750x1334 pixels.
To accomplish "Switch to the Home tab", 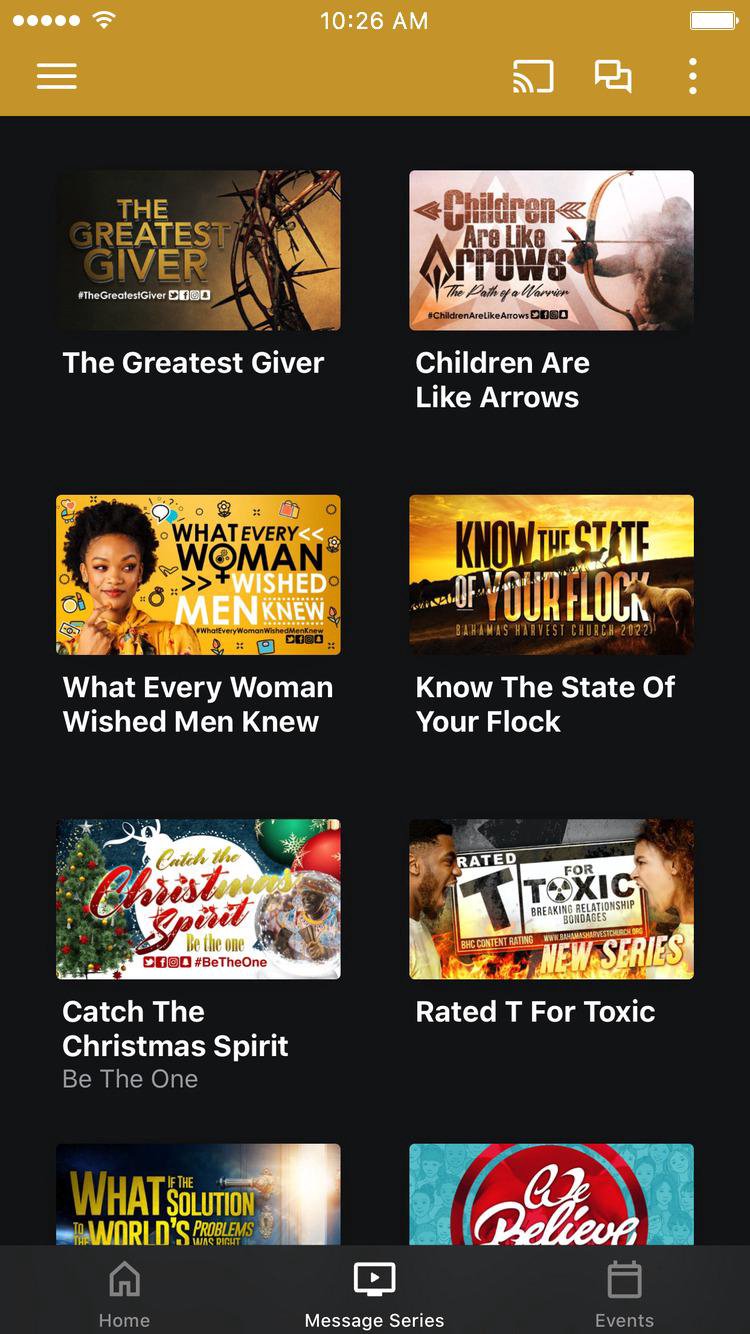I will pos(124,1294).
